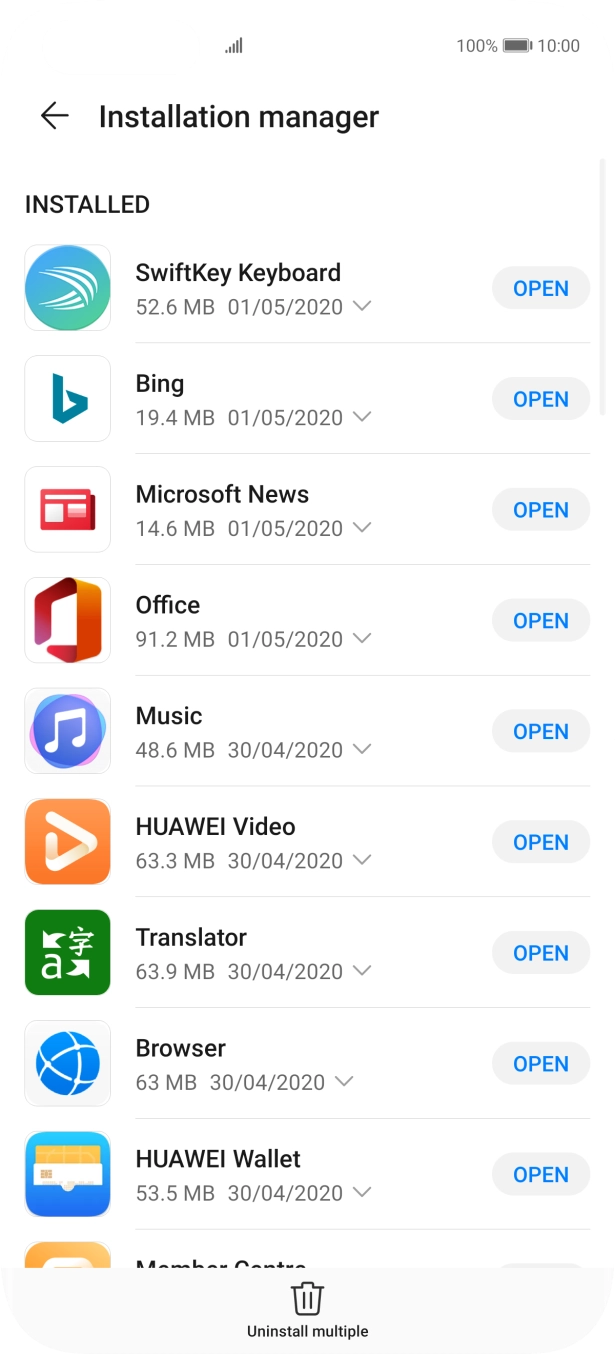The height and width of the screenshot is (1354, 615).
Task: Open HUAWEI Wallet app
Action: (x=541, y=1175)
